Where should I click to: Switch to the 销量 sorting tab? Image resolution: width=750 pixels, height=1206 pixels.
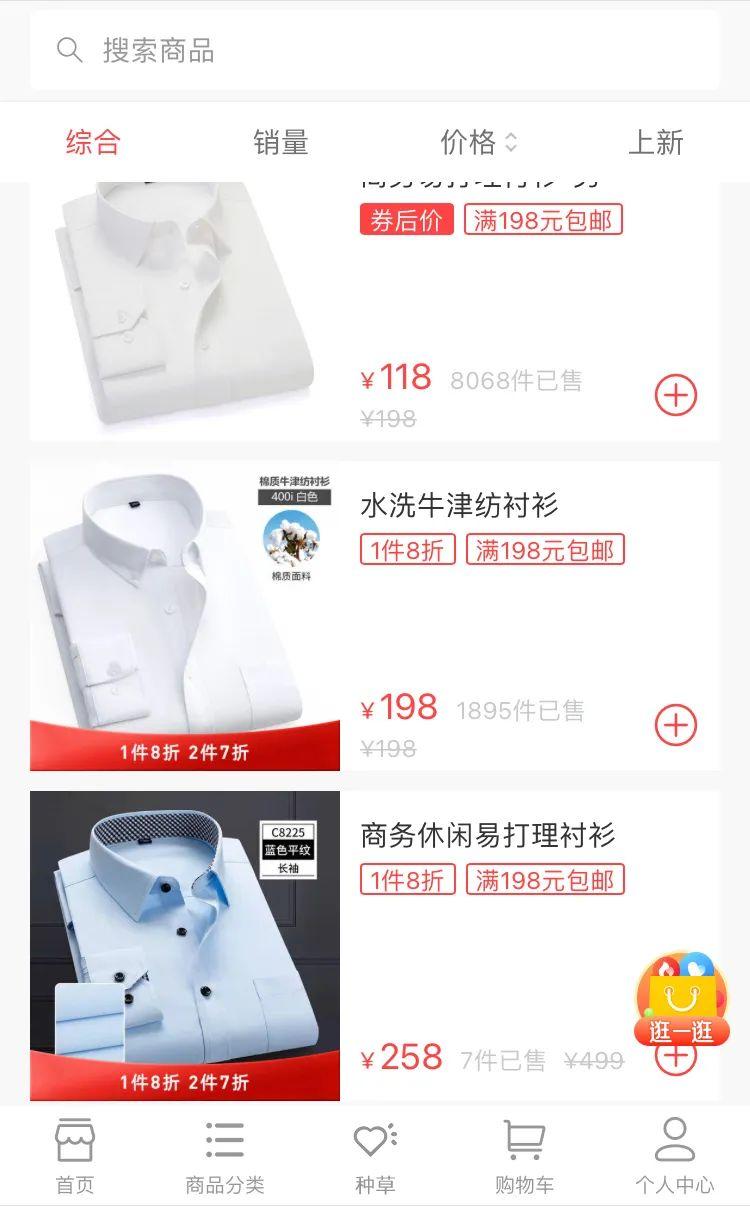tap(282, 142)
